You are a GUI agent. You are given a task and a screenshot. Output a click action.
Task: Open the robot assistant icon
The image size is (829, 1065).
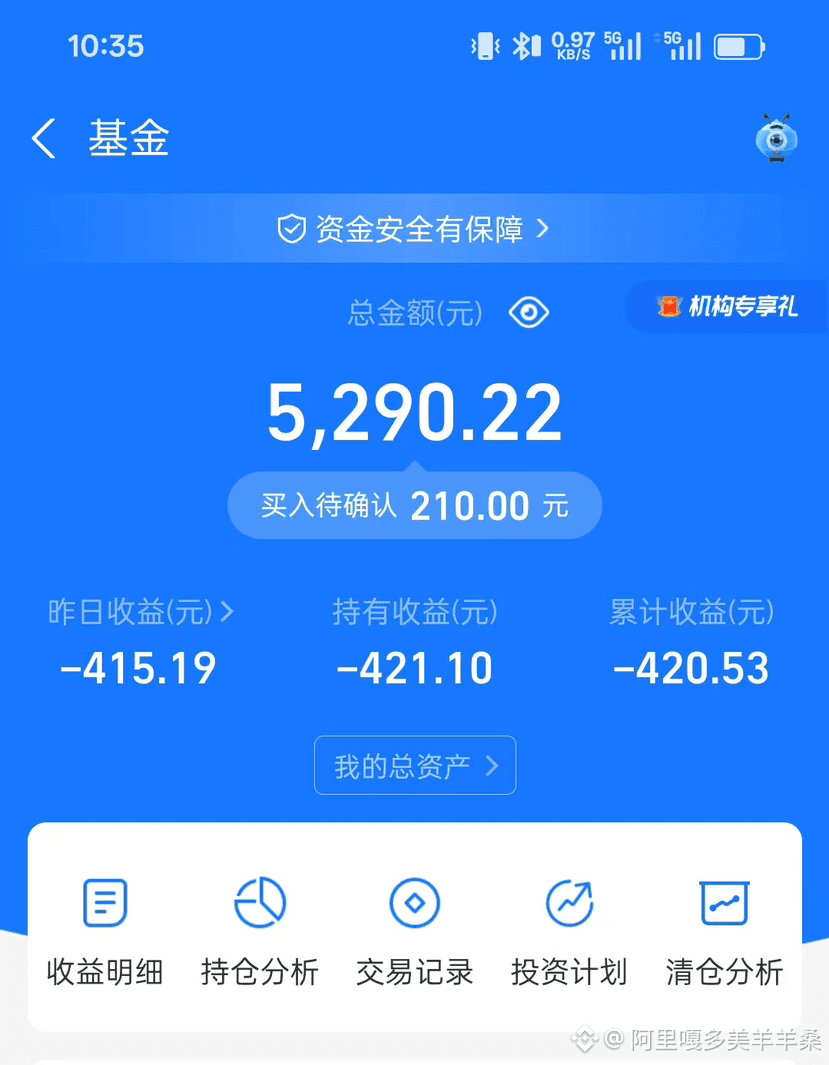(x=776, y=139)
